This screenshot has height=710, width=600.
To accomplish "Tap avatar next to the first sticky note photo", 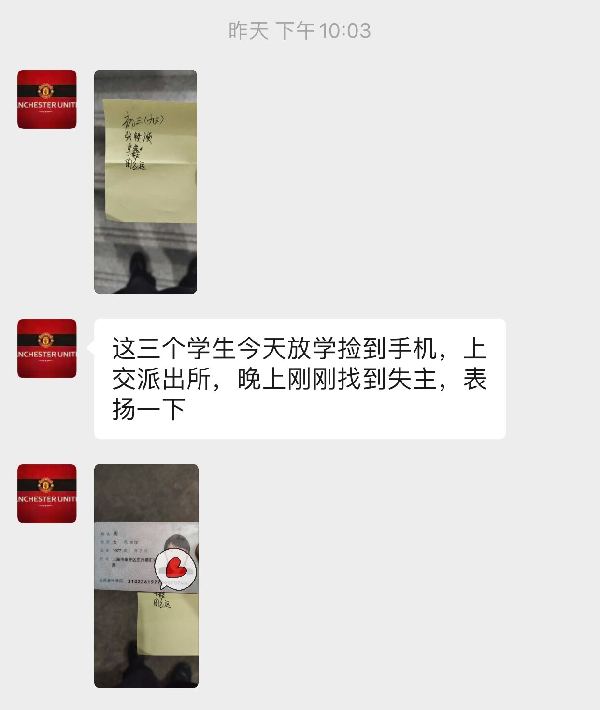I will (46, 99).
